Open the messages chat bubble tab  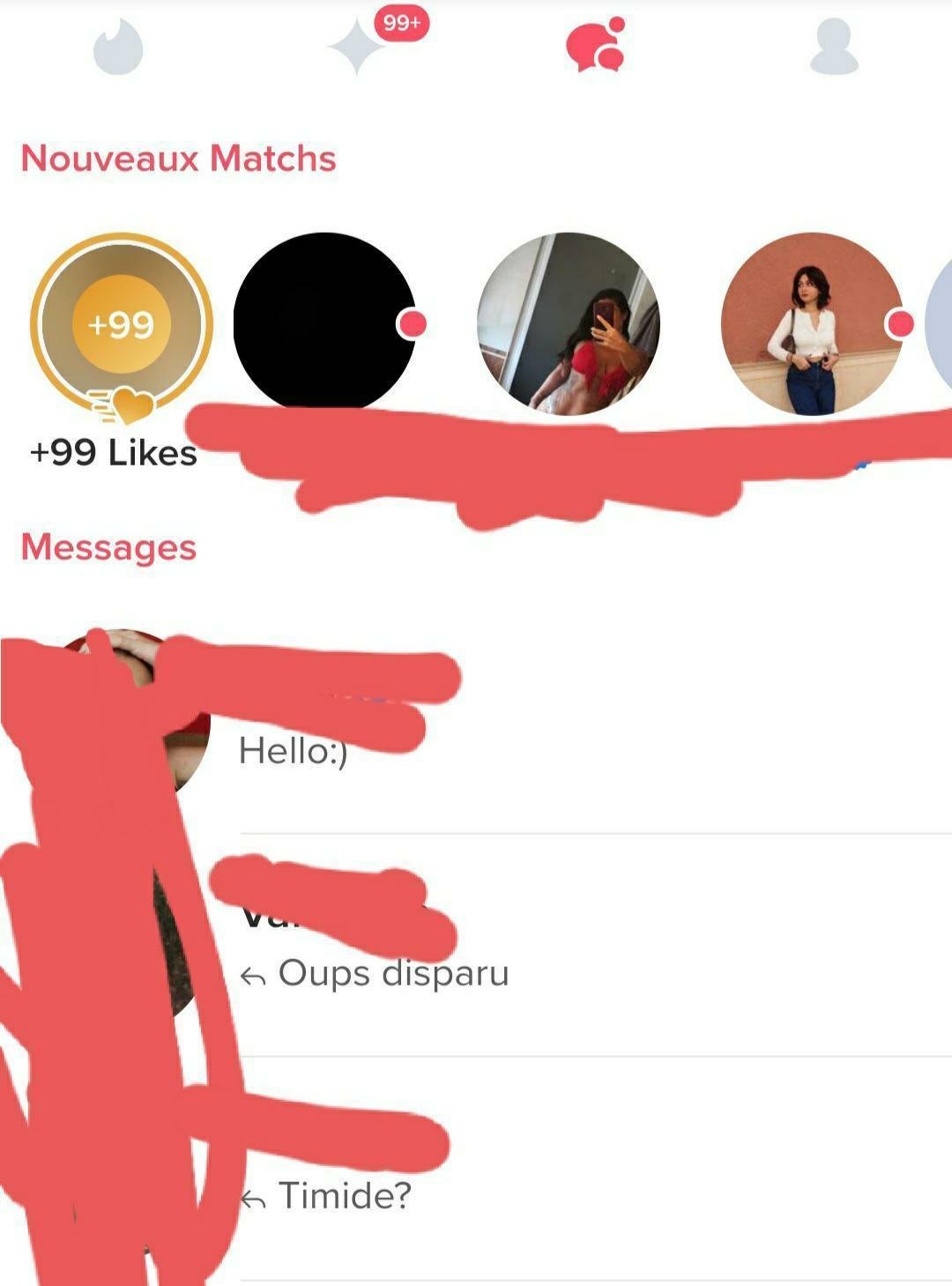click(595, 48)
